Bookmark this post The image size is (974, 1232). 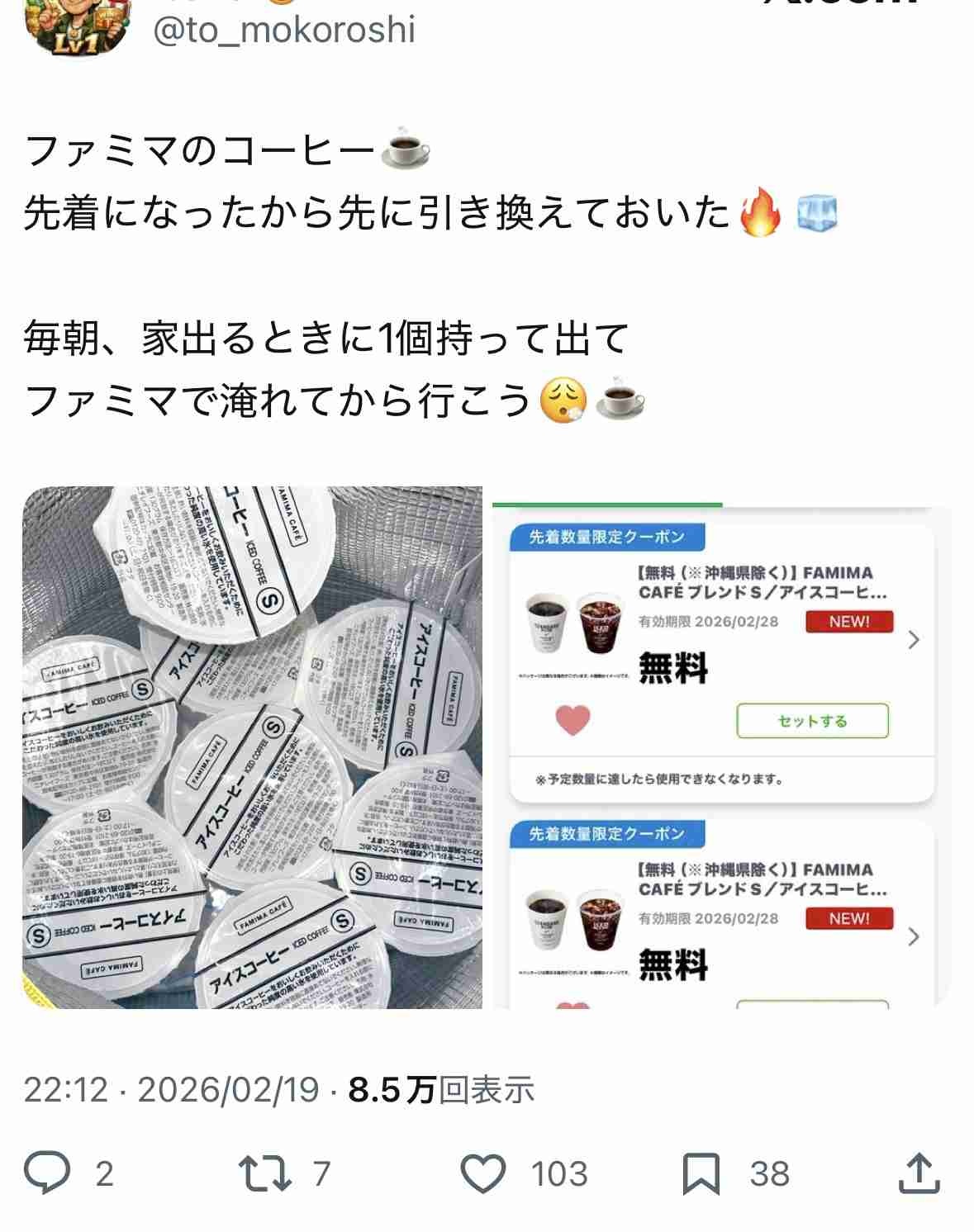click(x=701, y=1173)
